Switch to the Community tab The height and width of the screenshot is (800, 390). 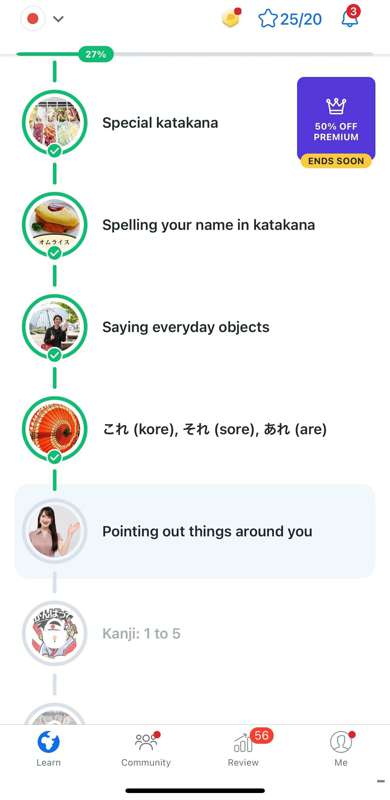pos(146,749)
